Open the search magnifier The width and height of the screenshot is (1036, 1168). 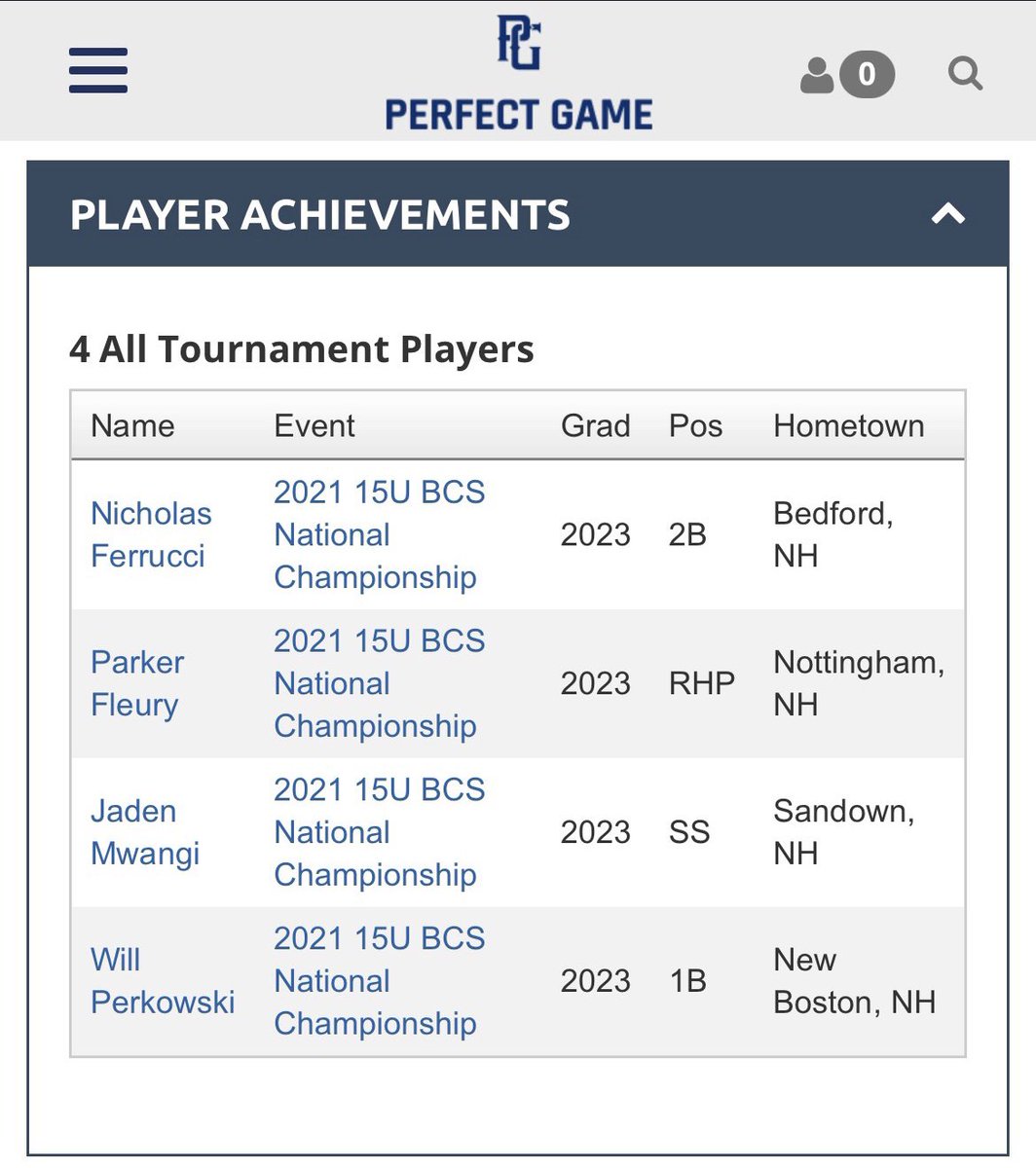click(965, 74)
